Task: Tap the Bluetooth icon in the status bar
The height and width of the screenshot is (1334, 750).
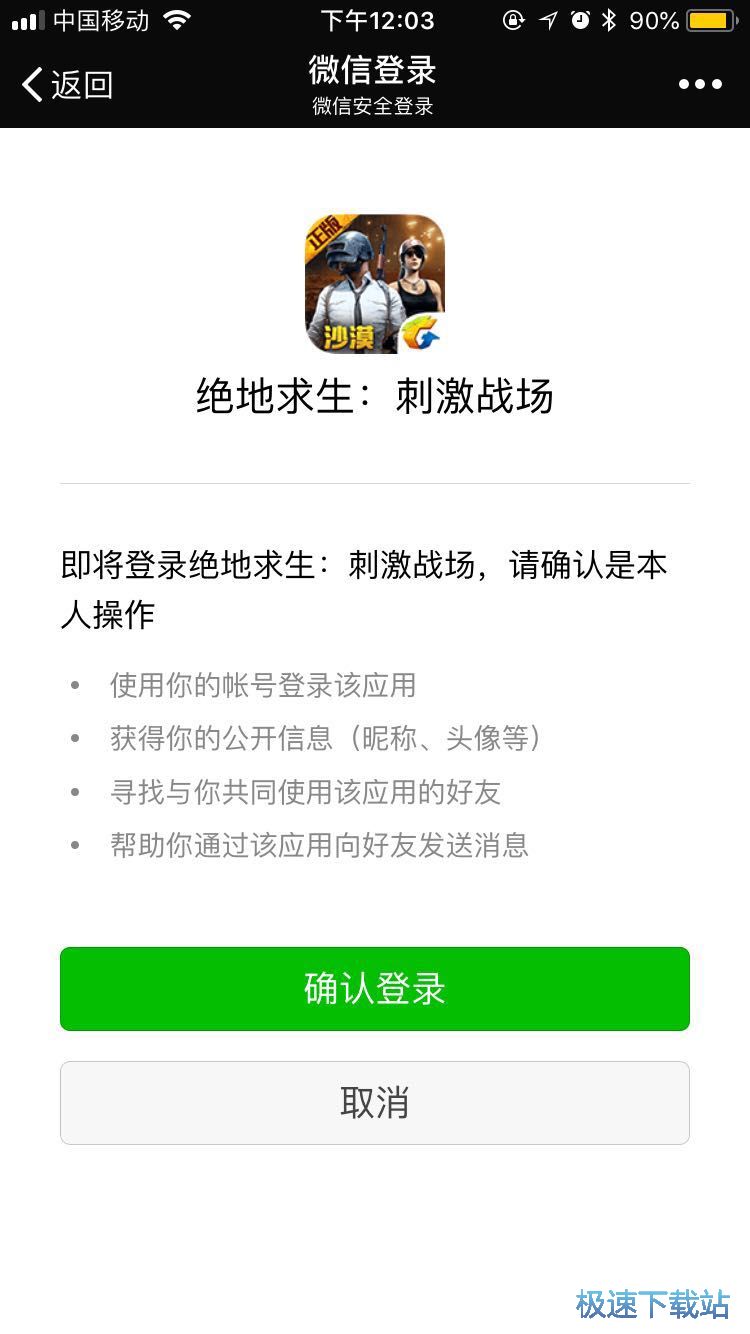Action: coord(610,18)
